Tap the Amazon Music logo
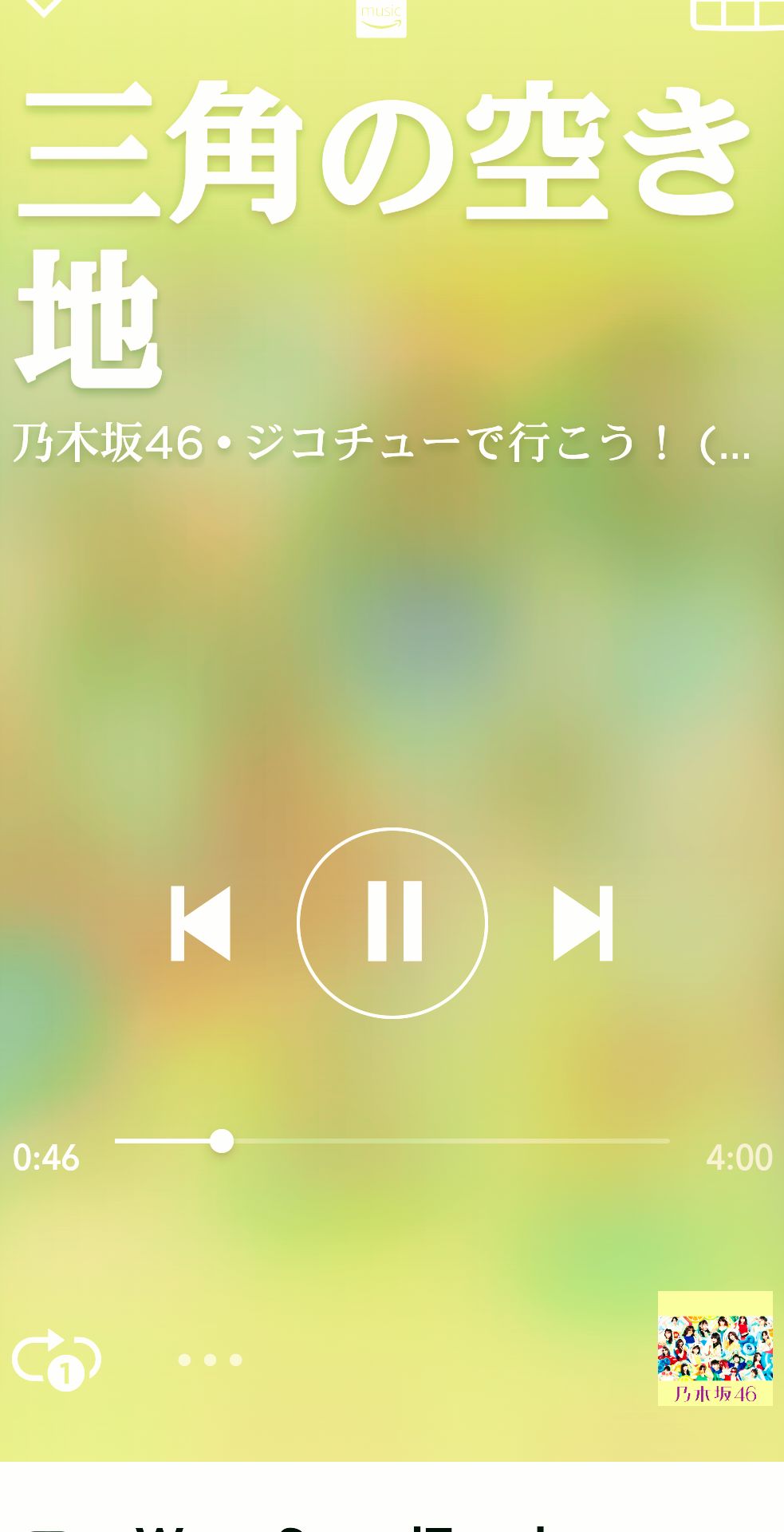The height and width of the screenshot is (1532, 784). 380,16
